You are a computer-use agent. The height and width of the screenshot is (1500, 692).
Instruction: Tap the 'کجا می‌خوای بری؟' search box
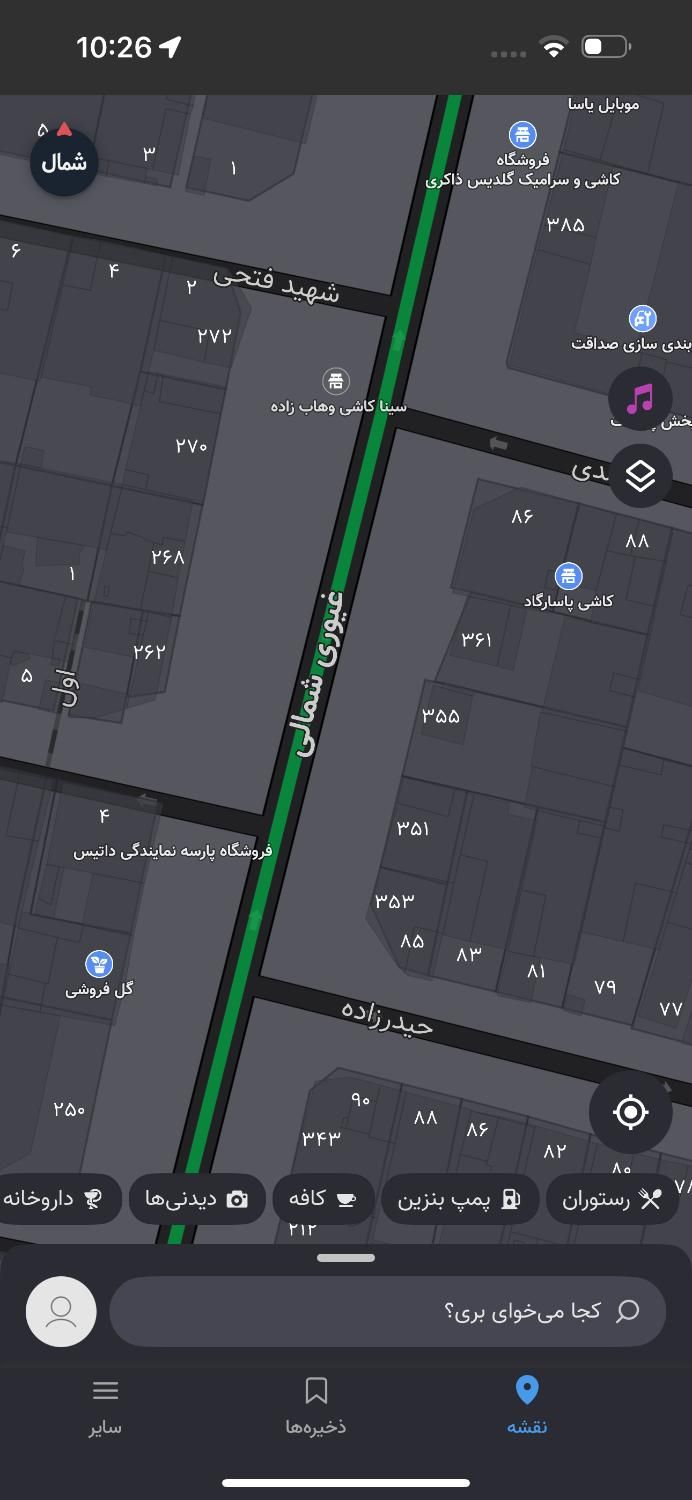click(x=387, y=1311)
